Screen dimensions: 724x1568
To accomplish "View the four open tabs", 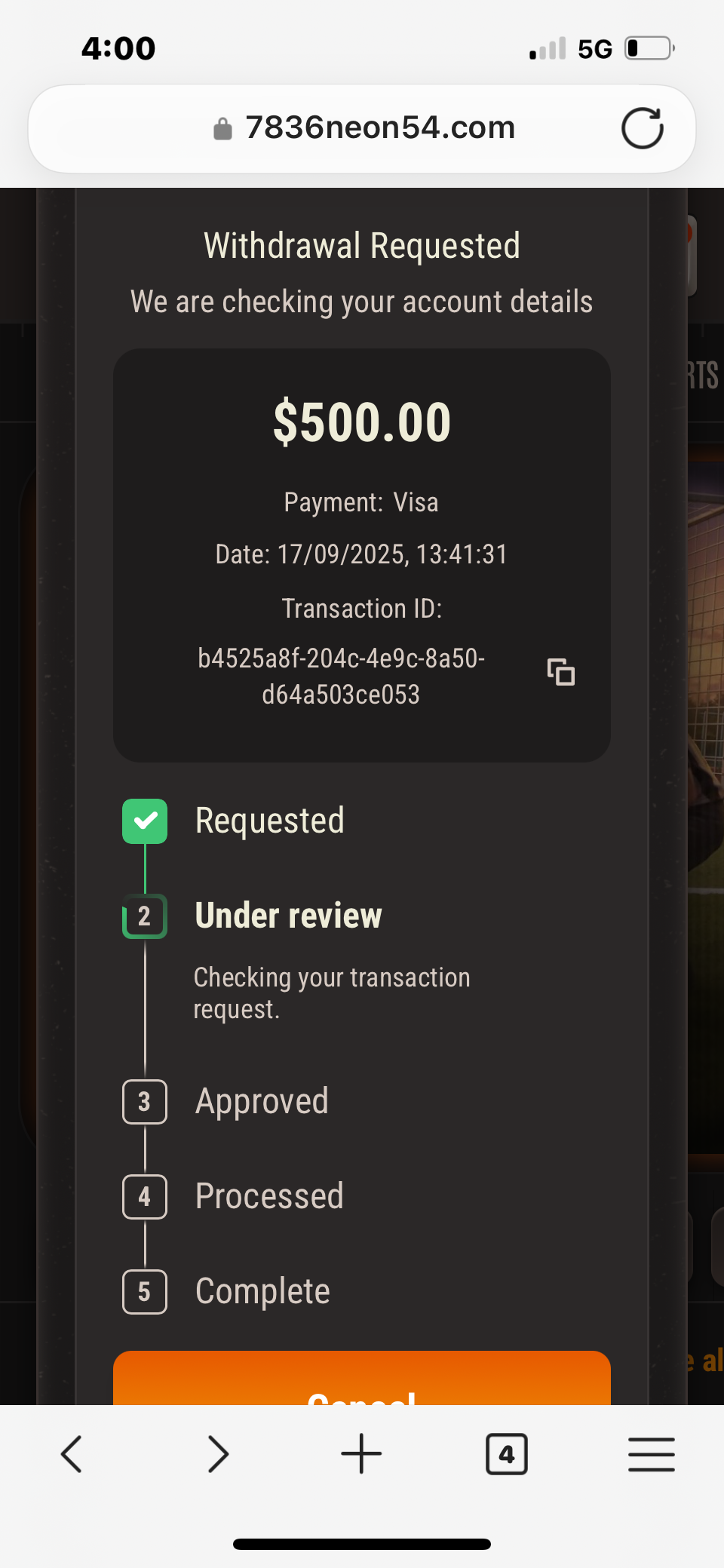I will tap(507, 1453).
